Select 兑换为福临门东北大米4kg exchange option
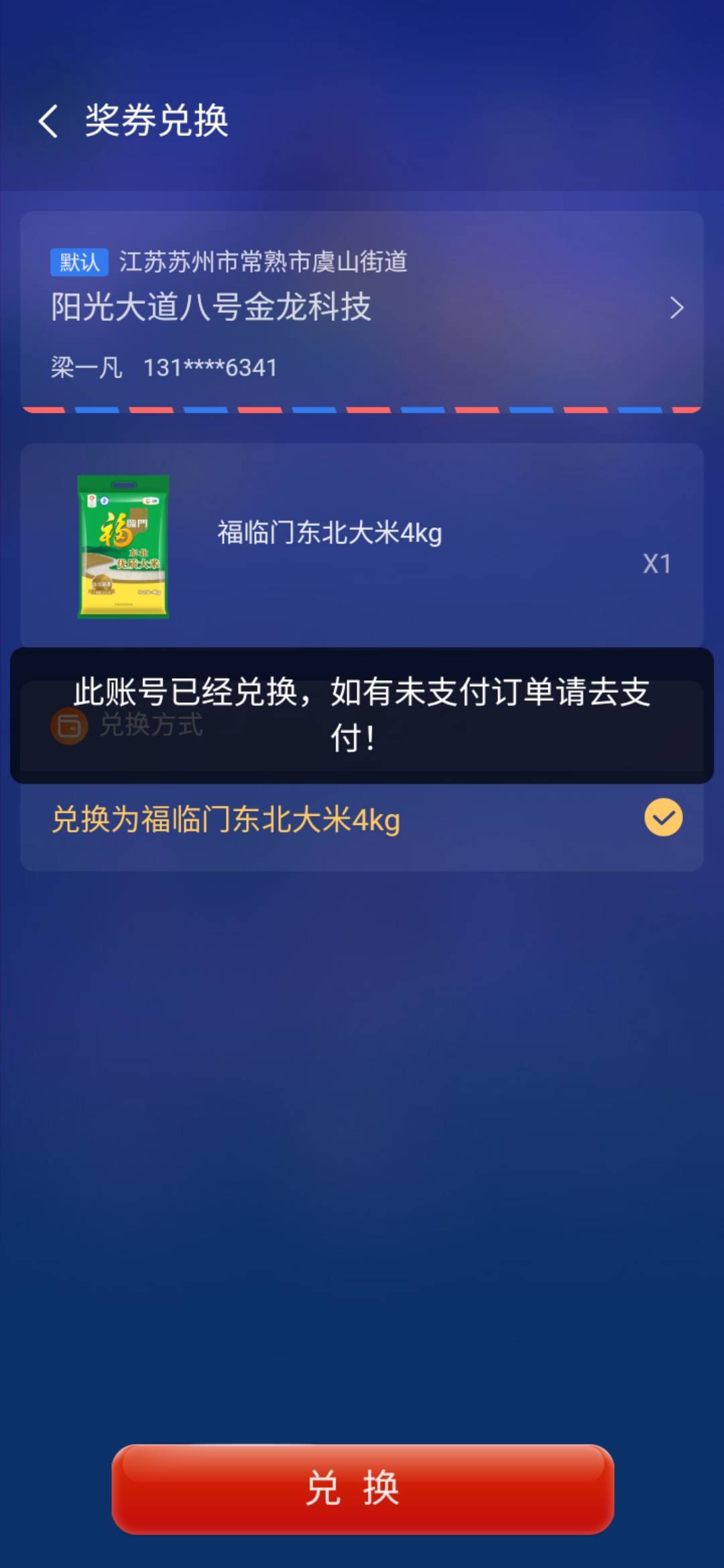 [x=227, y=819]
